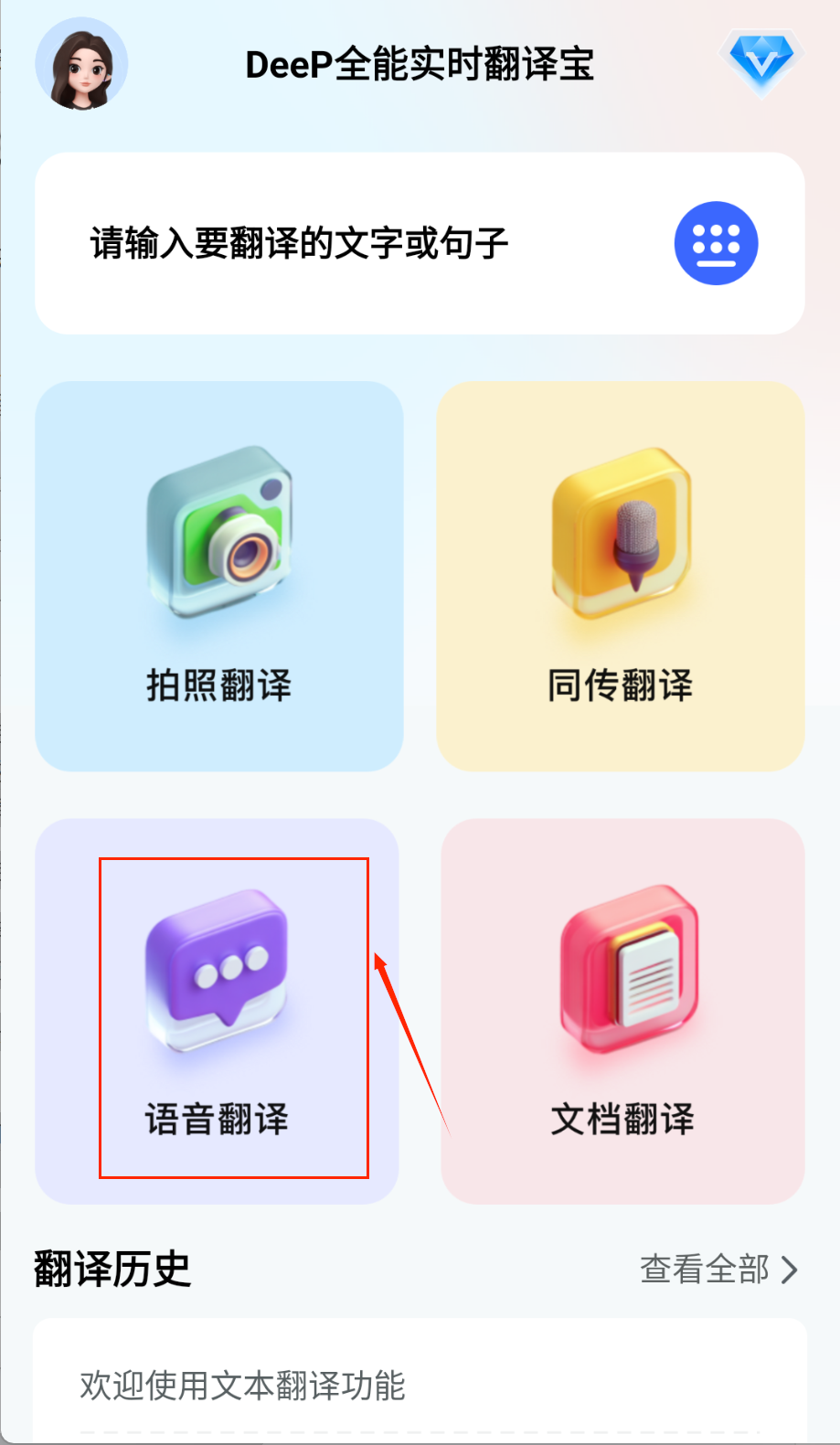Open 文档翻译 document translation

tap(622, 1011)
